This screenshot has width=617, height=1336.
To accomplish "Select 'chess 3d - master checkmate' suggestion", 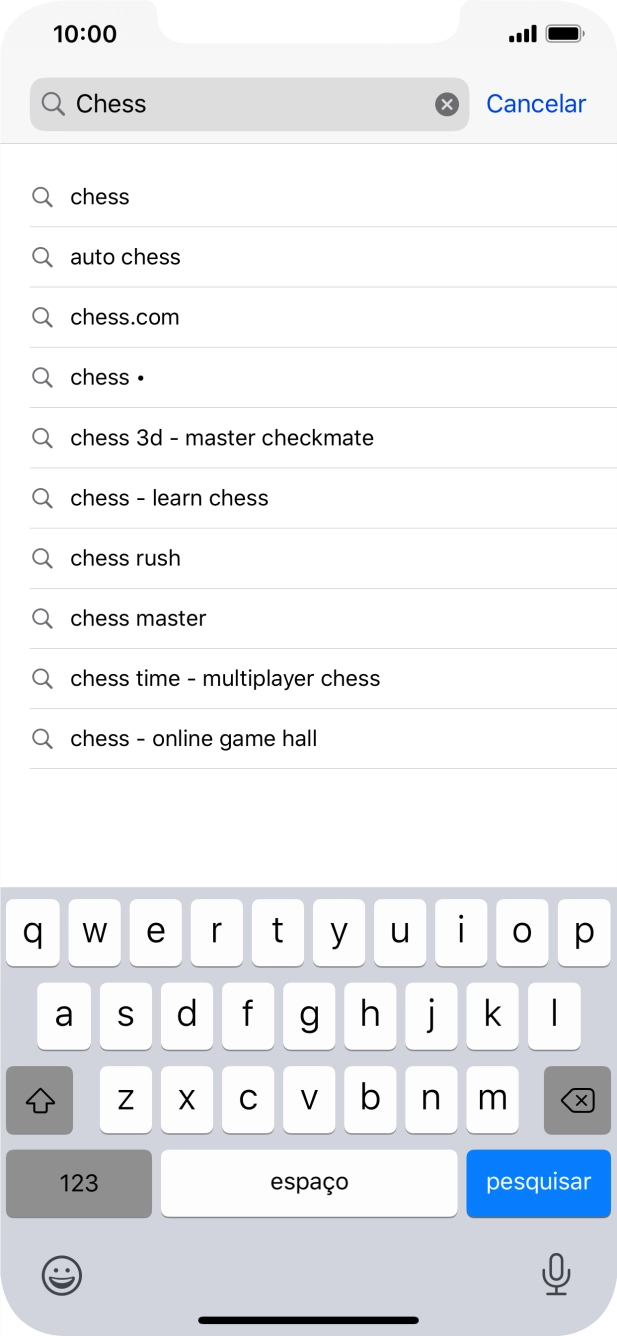I will (222, 438).
